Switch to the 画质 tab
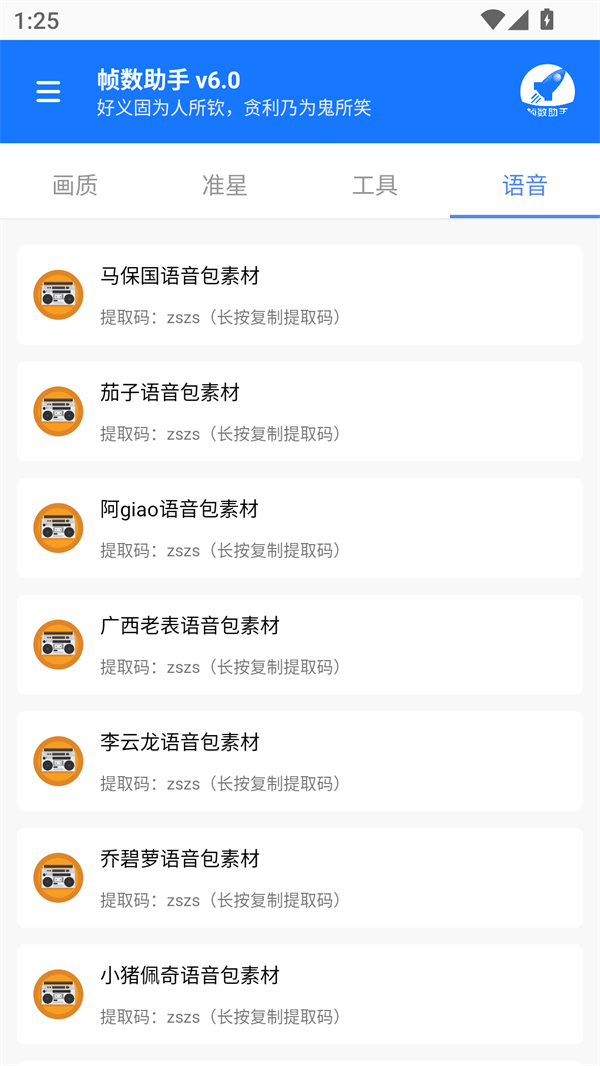This screenshot has height=1066, width=600. pyautogui.click(x=75, y=185)
